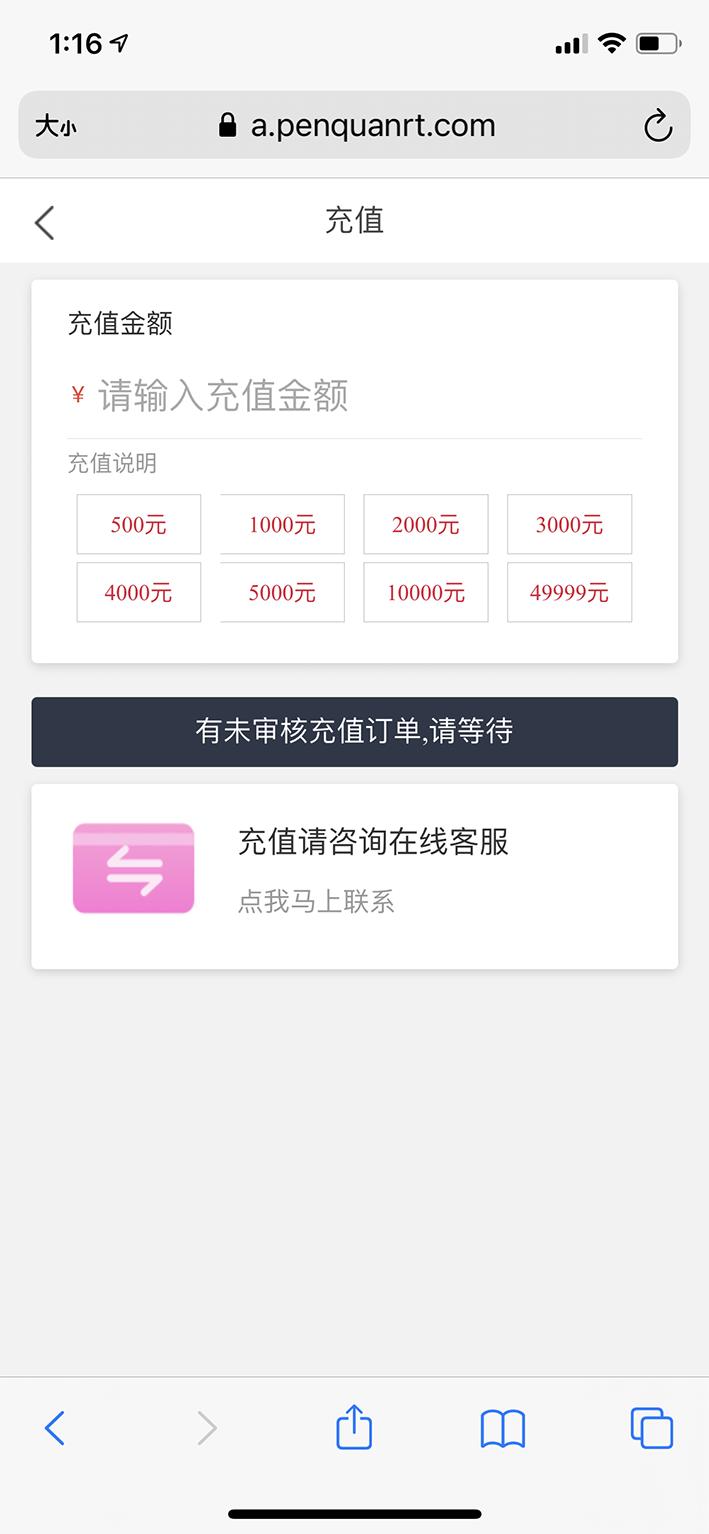Select the 10000元 recharge option
The height and width of the screenshot is (1534, 709).
[426, 592]
